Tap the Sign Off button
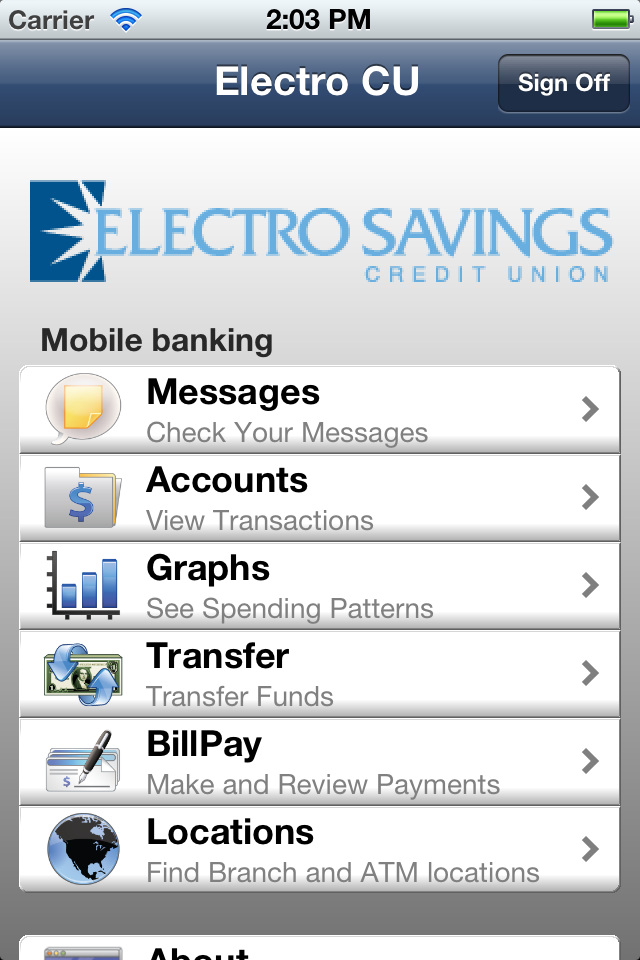Image resolution: width=640 pixels, height=960 pixels. [563, 83]
